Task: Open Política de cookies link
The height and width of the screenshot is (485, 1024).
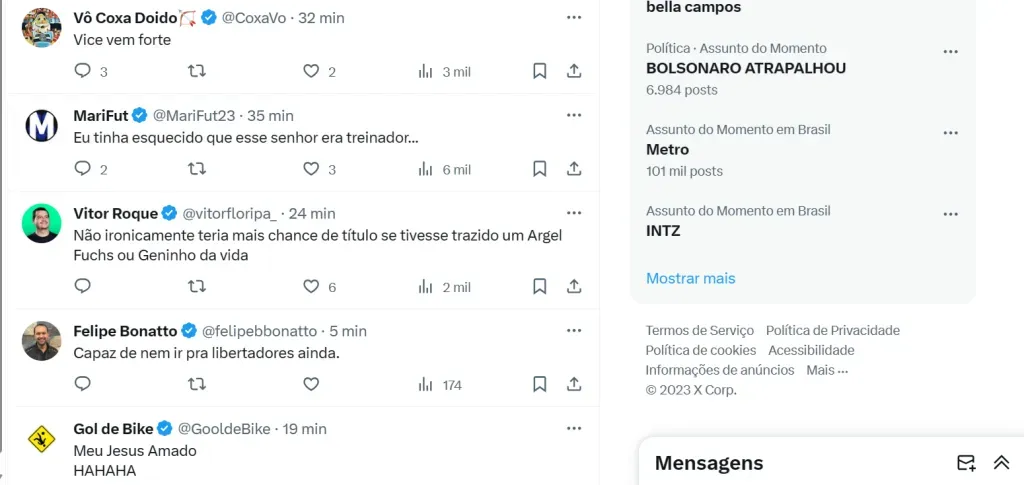Action: click(x=701, y=350)
